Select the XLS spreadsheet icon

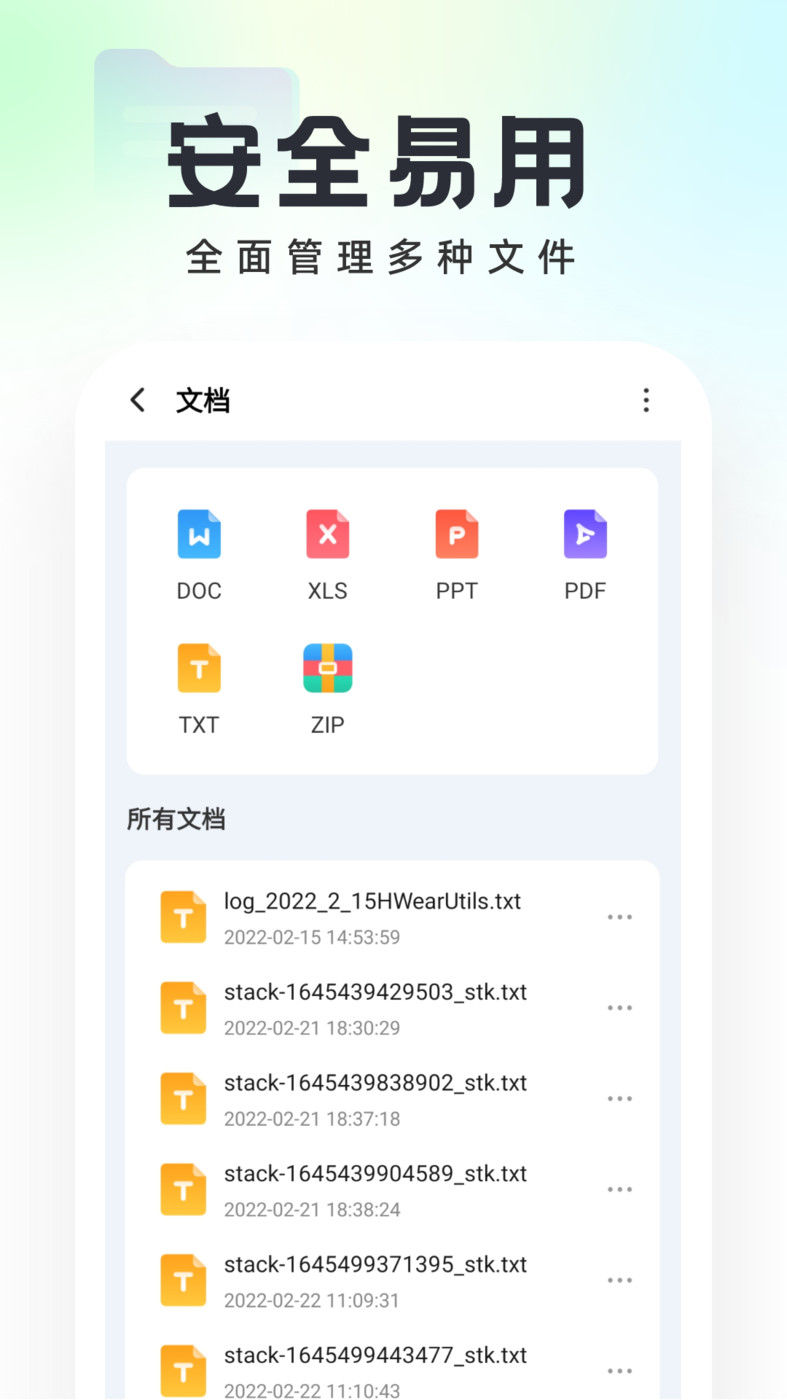click(327, 534)
